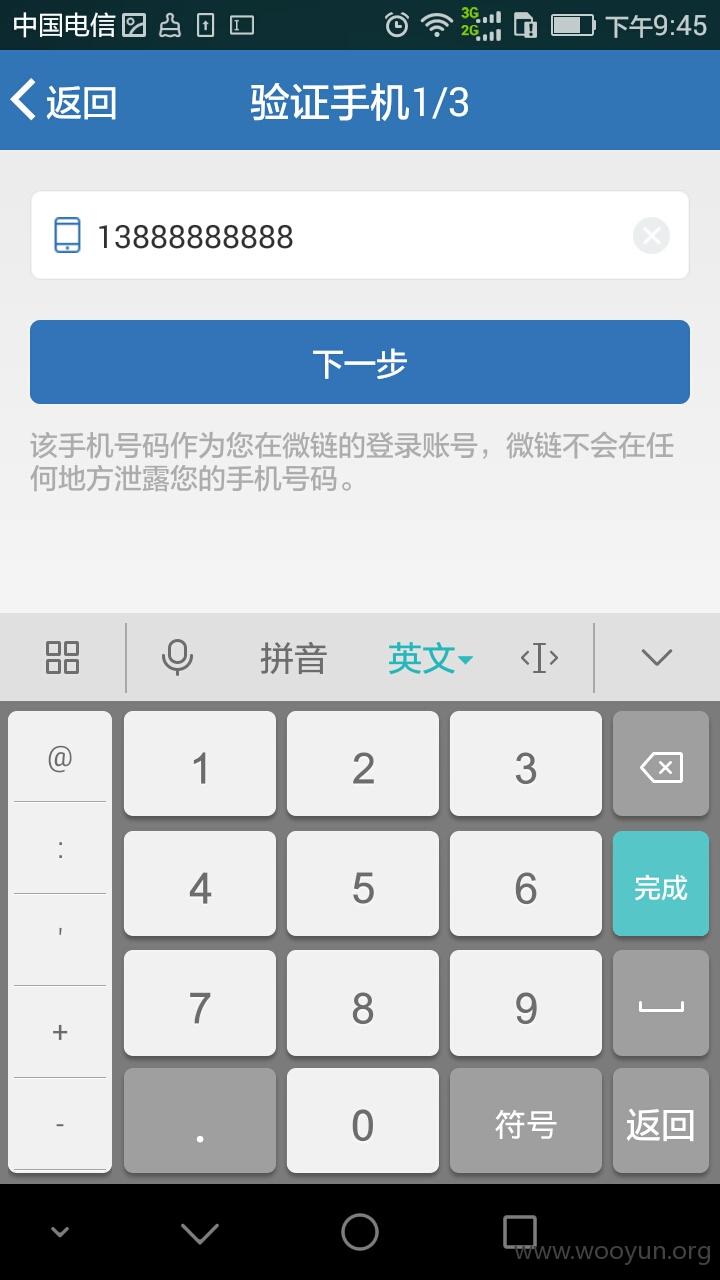Clear the phone number field
This screenshot has width=720, height=1280.
[651, 236]
